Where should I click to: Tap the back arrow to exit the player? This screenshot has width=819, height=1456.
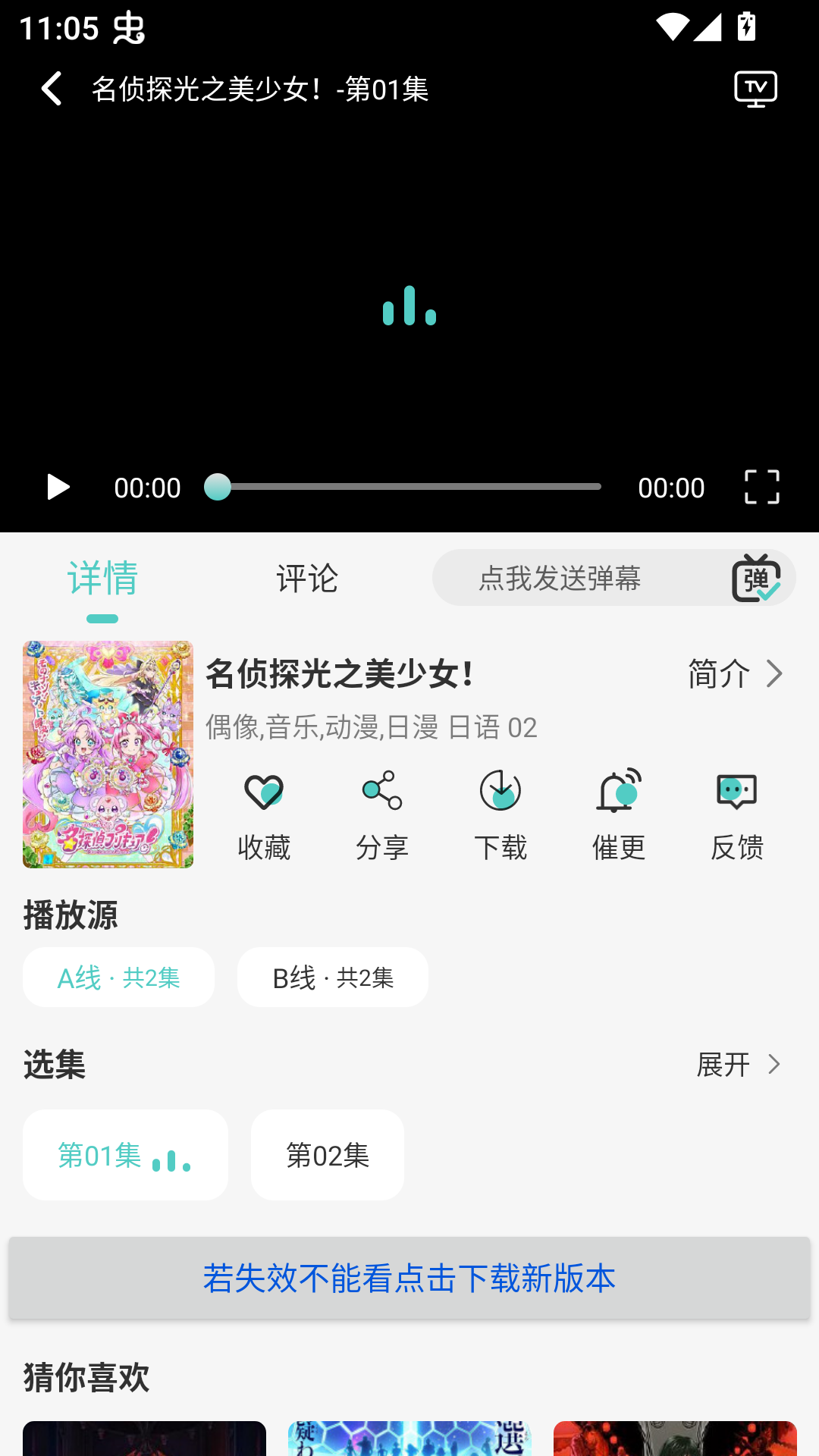point(51,88)
